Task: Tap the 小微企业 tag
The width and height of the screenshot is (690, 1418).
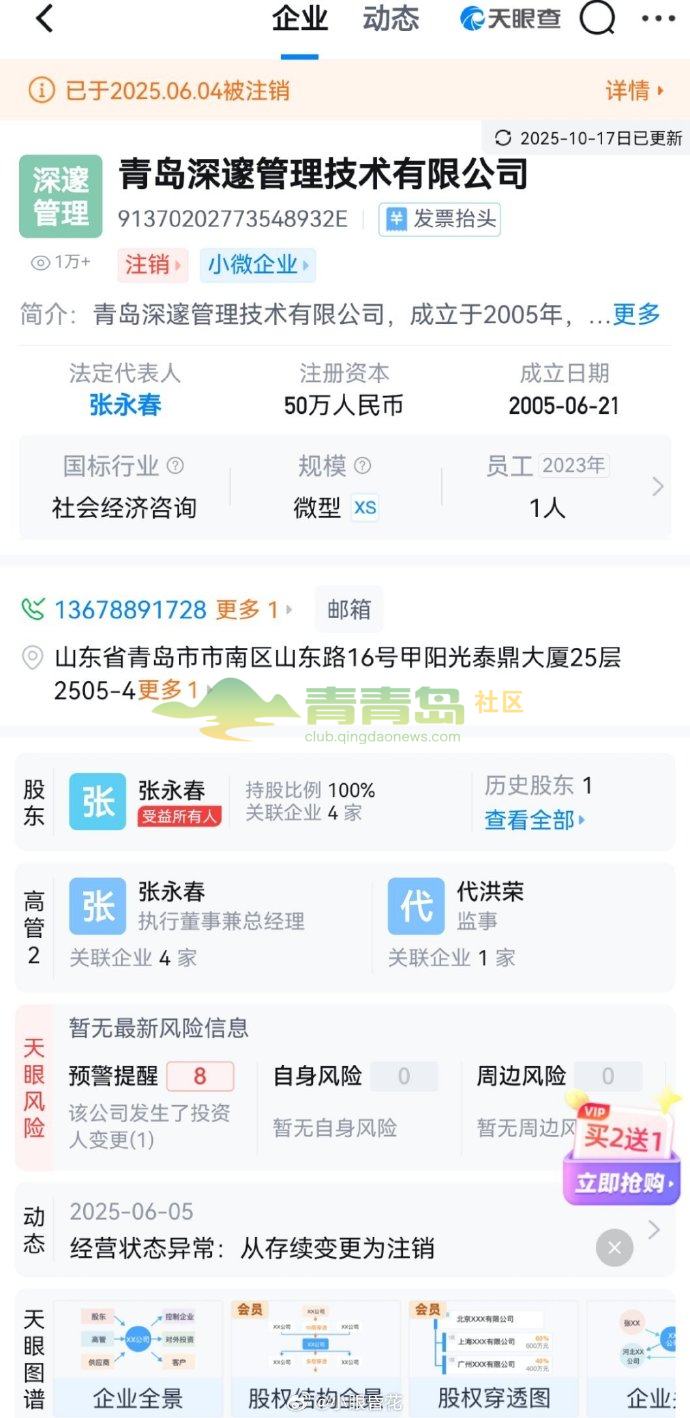Action: pyautogui.click(x=258, y=265)
